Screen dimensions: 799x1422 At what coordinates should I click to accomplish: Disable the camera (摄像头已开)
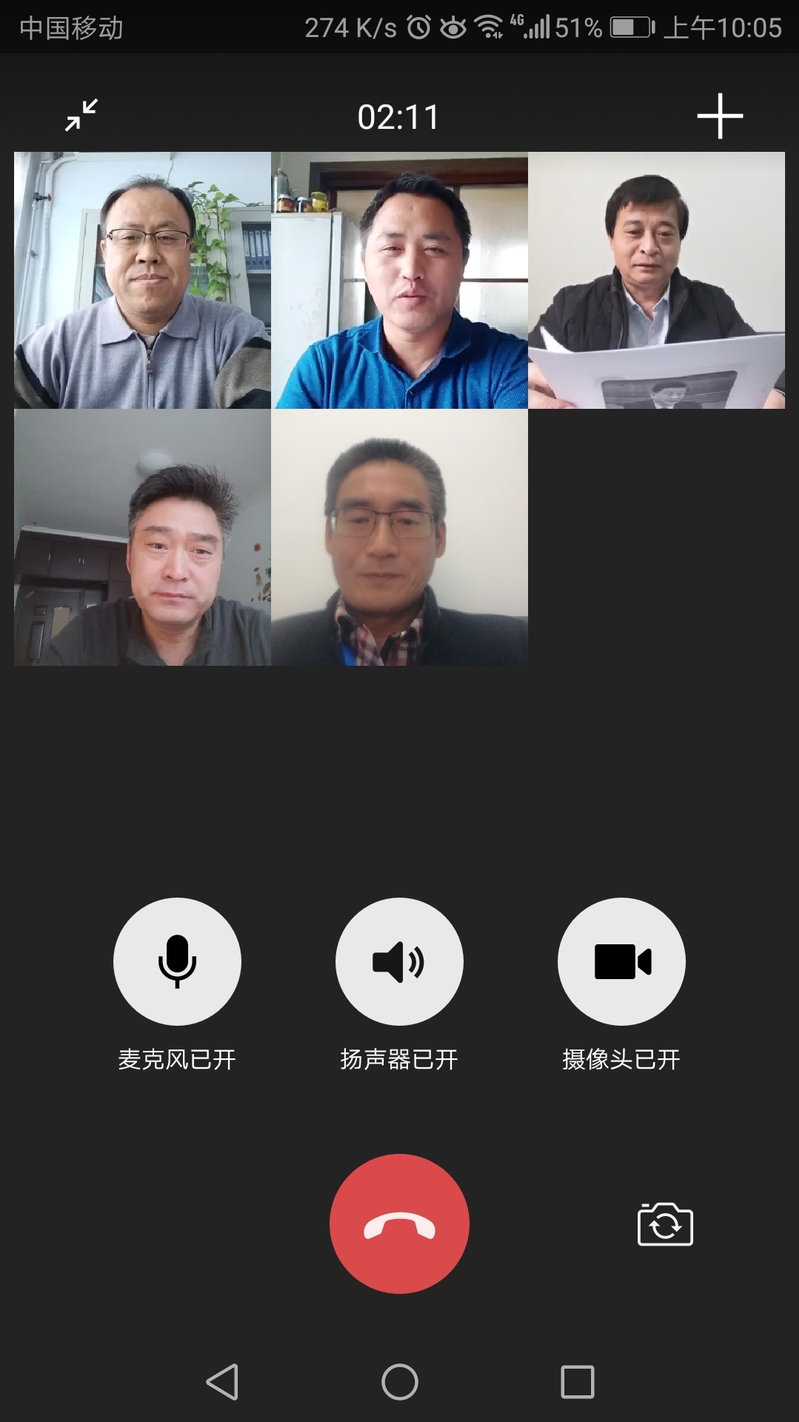pos(621,961)
